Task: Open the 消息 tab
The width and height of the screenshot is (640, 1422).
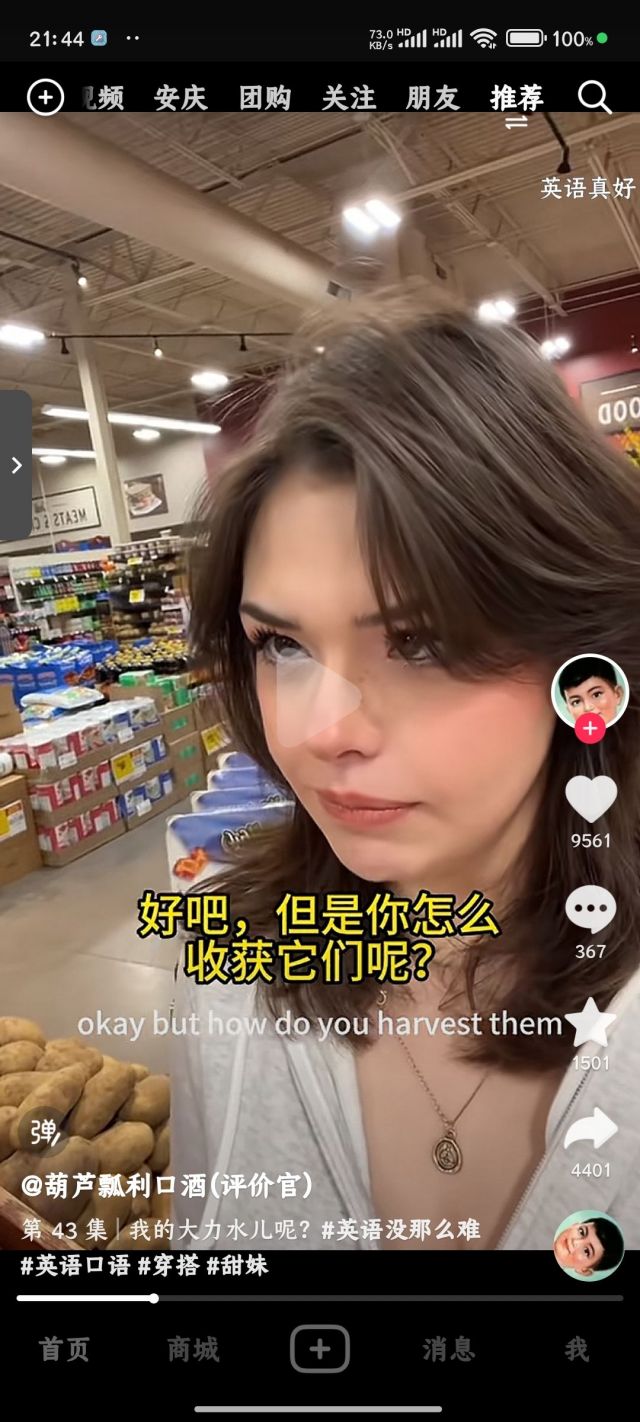Action: click(448, 1349)
